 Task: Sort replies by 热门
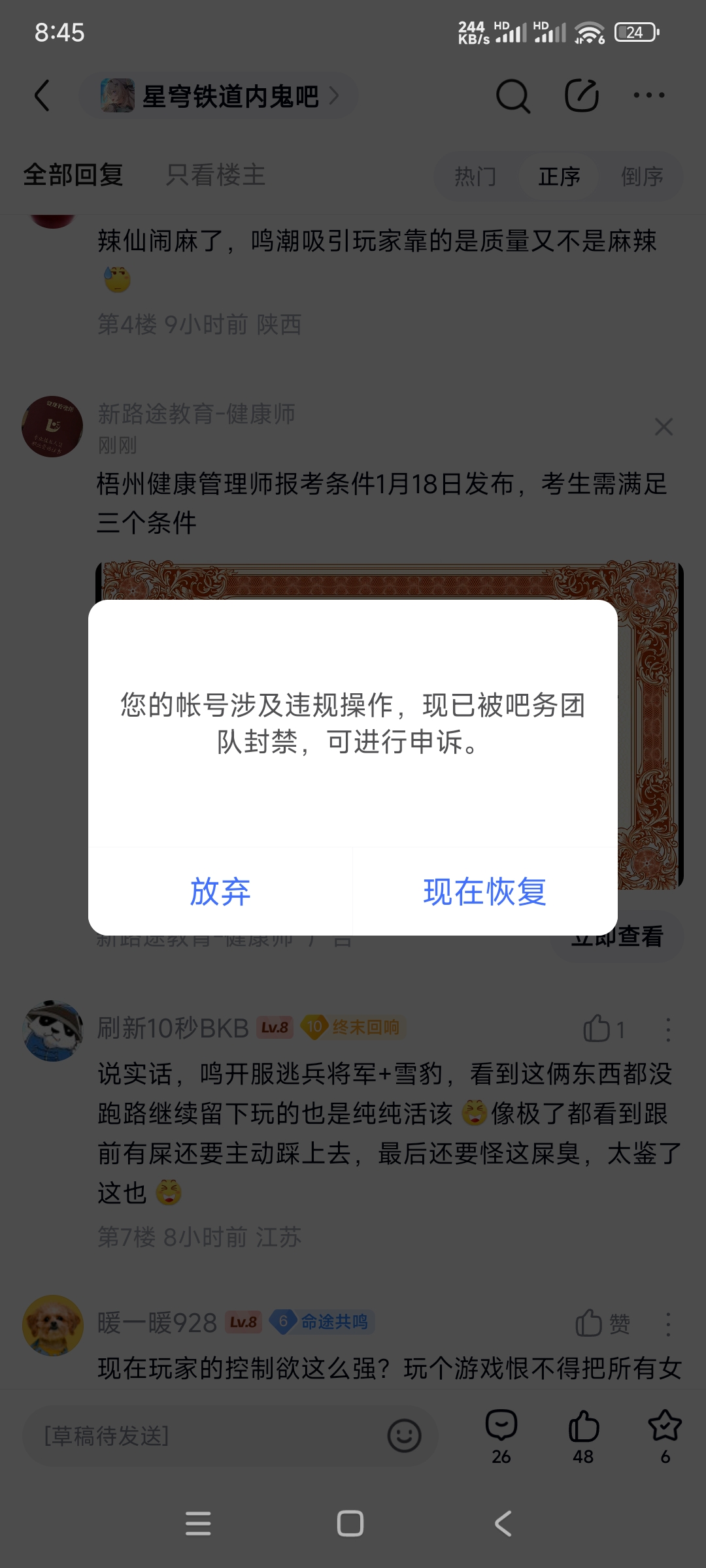pyautogui.click(x=476, y=176)
